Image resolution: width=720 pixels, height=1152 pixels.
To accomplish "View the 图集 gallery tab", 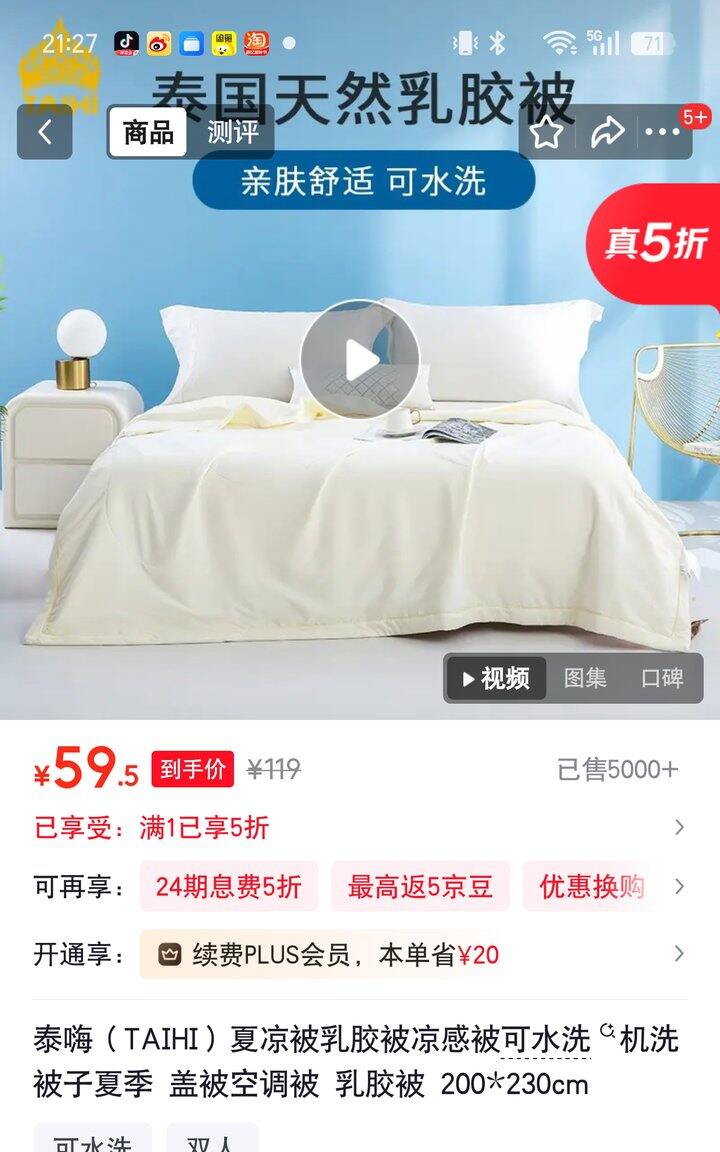I will click(585, 679).
